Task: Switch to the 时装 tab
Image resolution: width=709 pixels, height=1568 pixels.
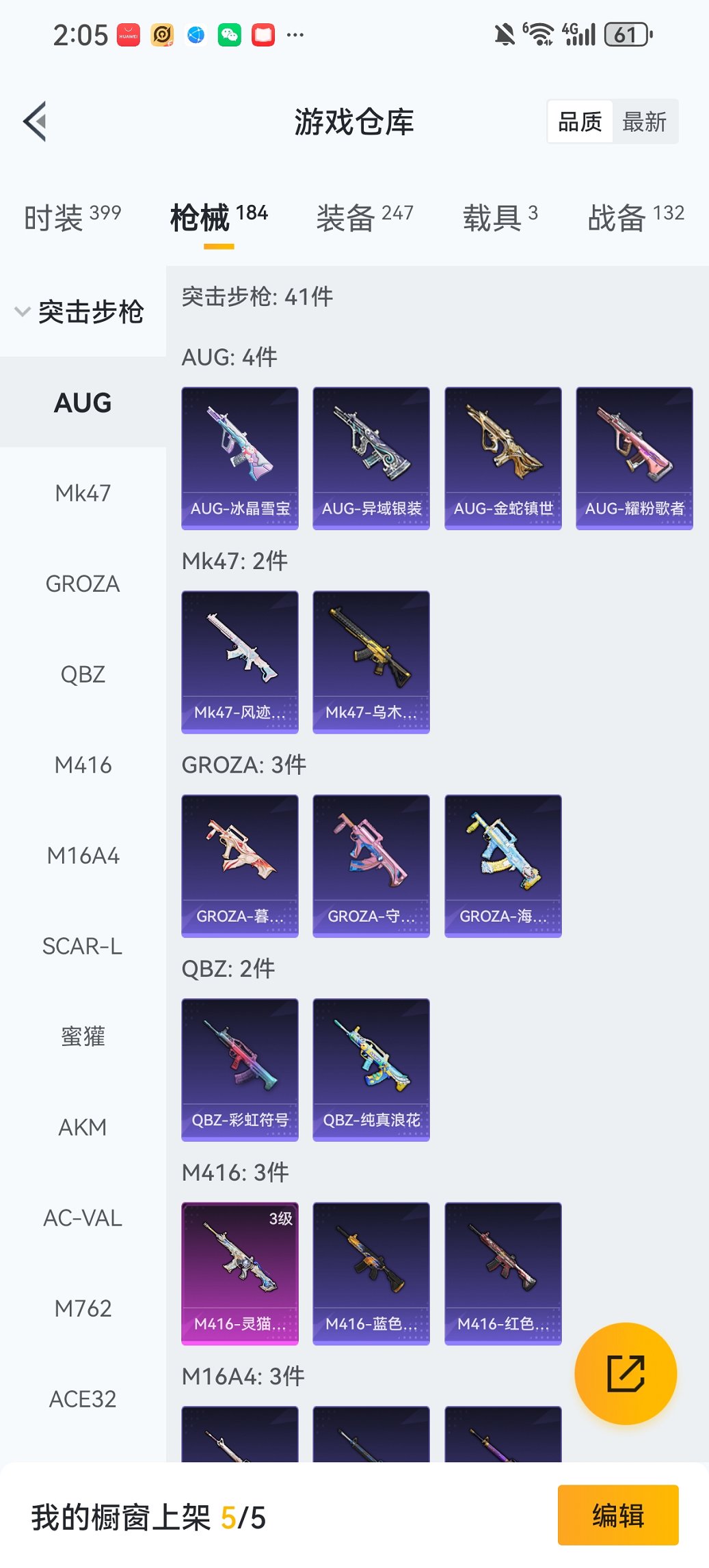Action: pos(72,218)
